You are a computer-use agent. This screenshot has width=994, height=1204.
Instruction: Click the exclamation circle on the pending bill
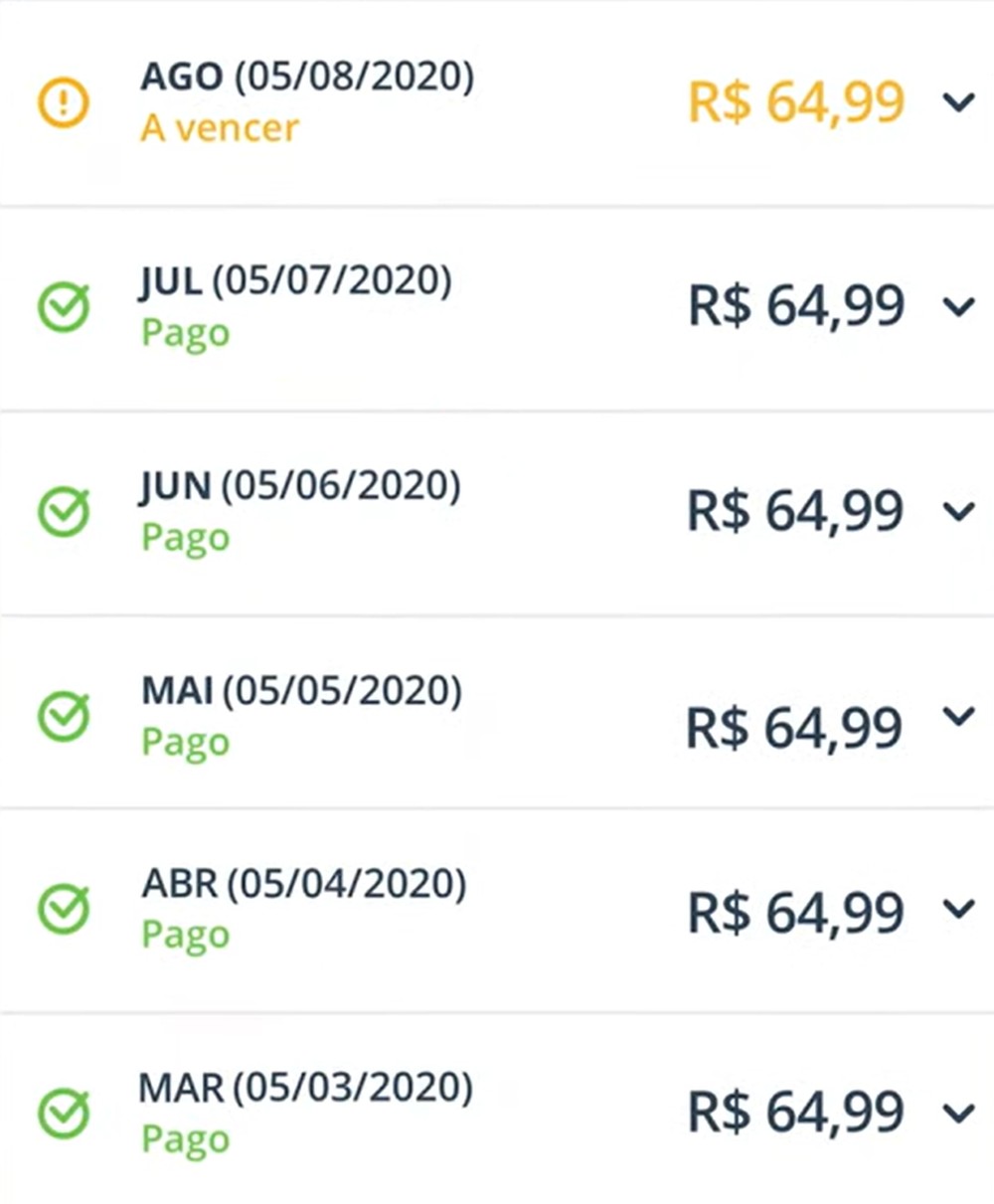(62, 101)
